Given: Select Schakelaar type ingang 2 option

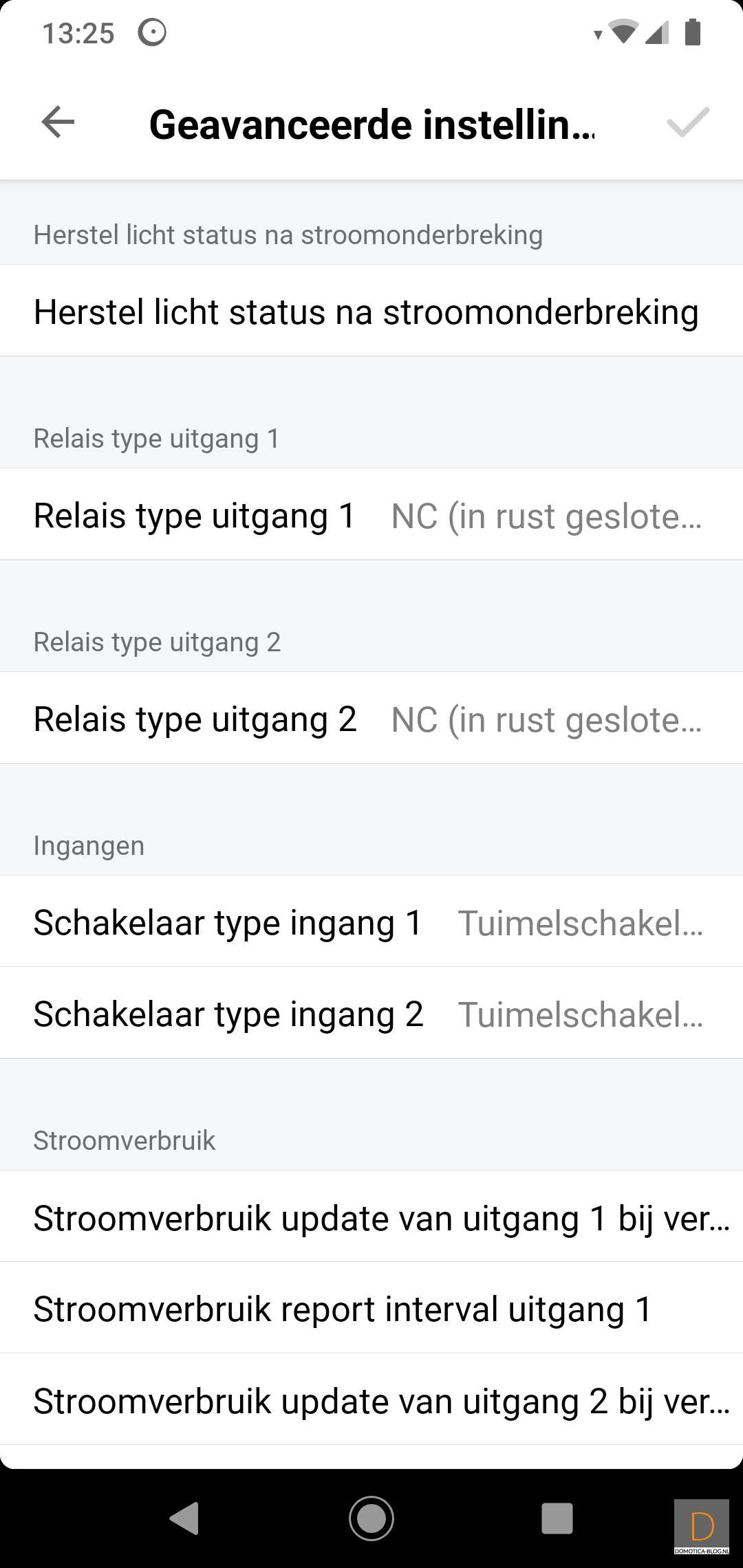Looking at the screenshot, I should (371, 1014).
